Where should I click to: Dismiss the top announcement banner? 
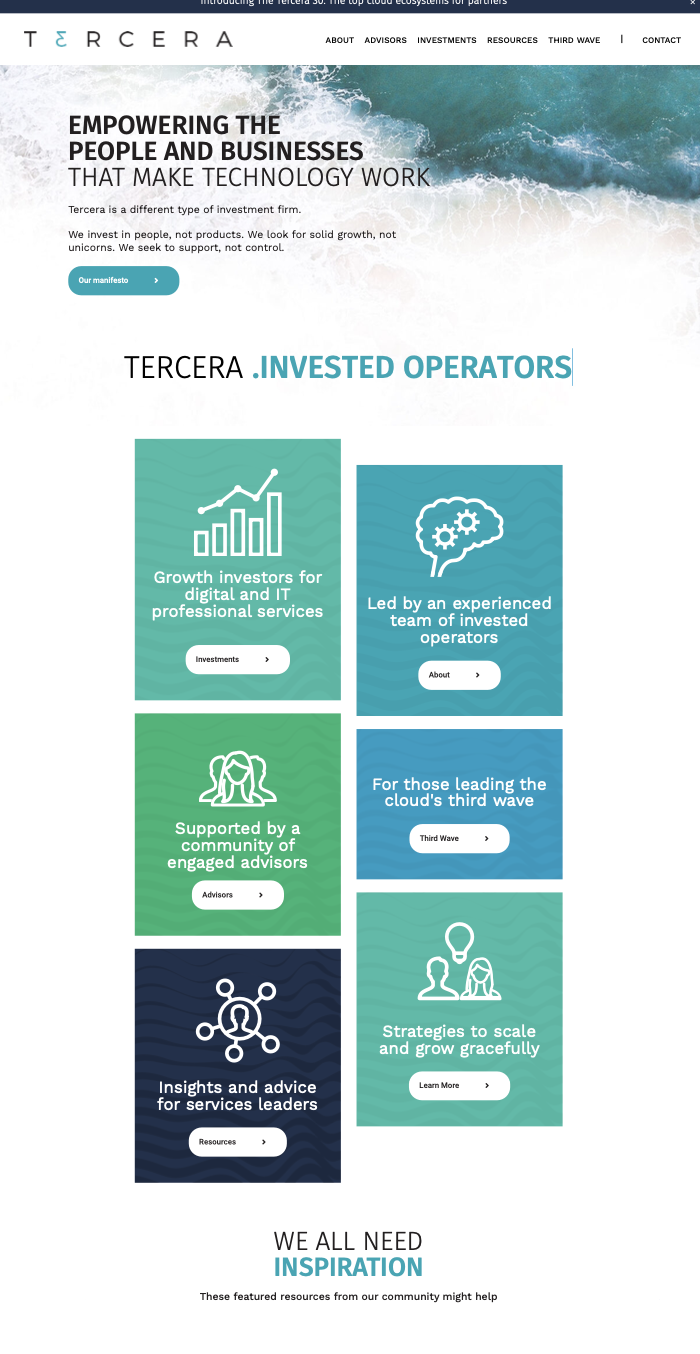click(691, 3)
